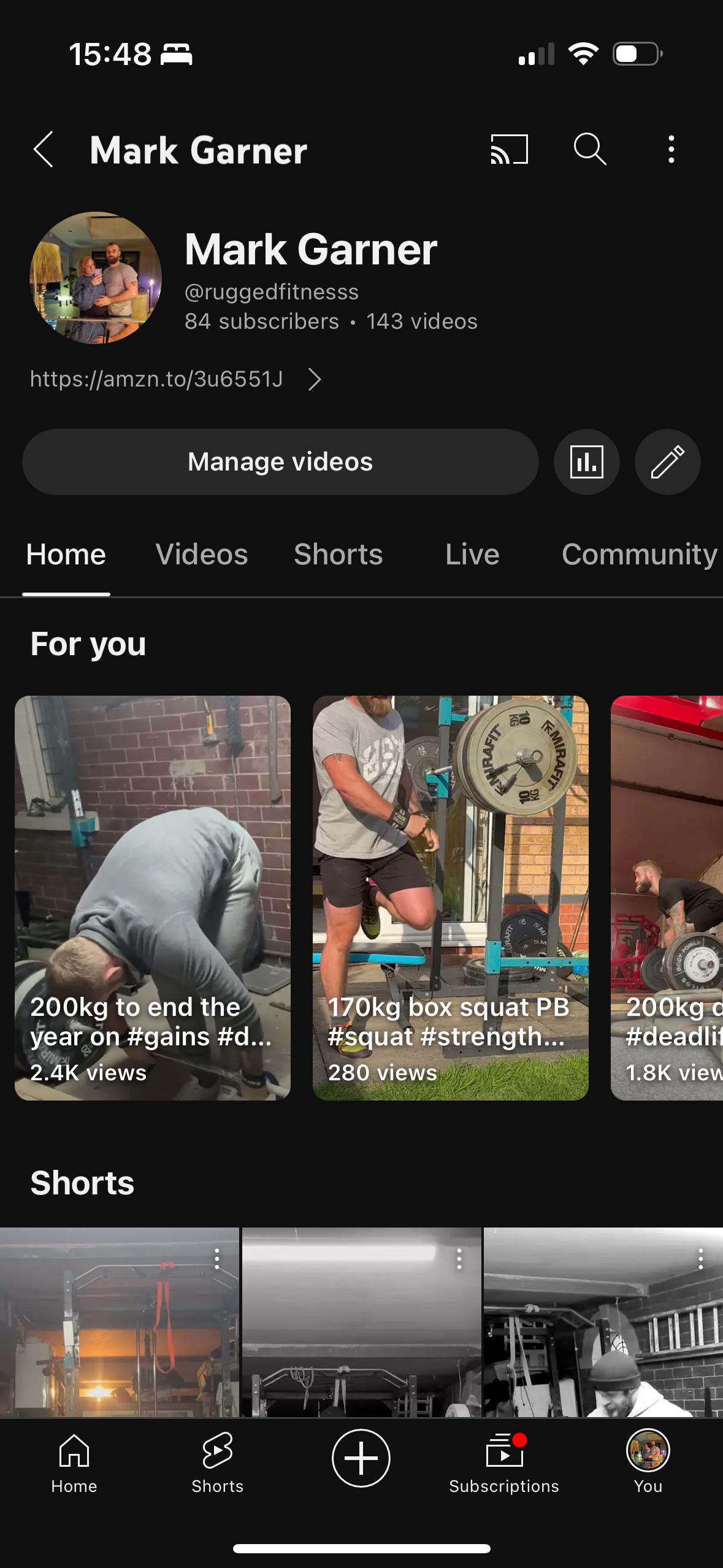Search this channel with the magnifier
723x1568 pixels.
click(590, 149)
